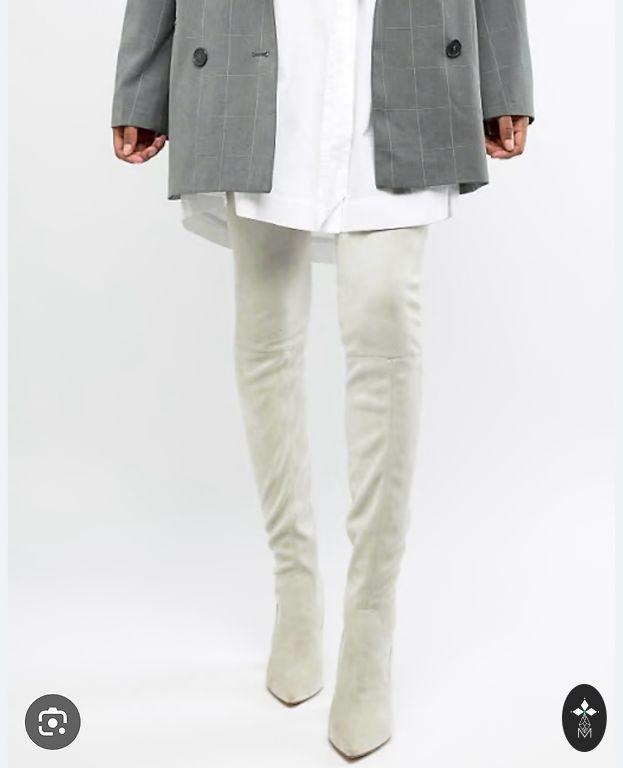
Task: Search this image with Google Lens
Action: [x=52, y=721]
